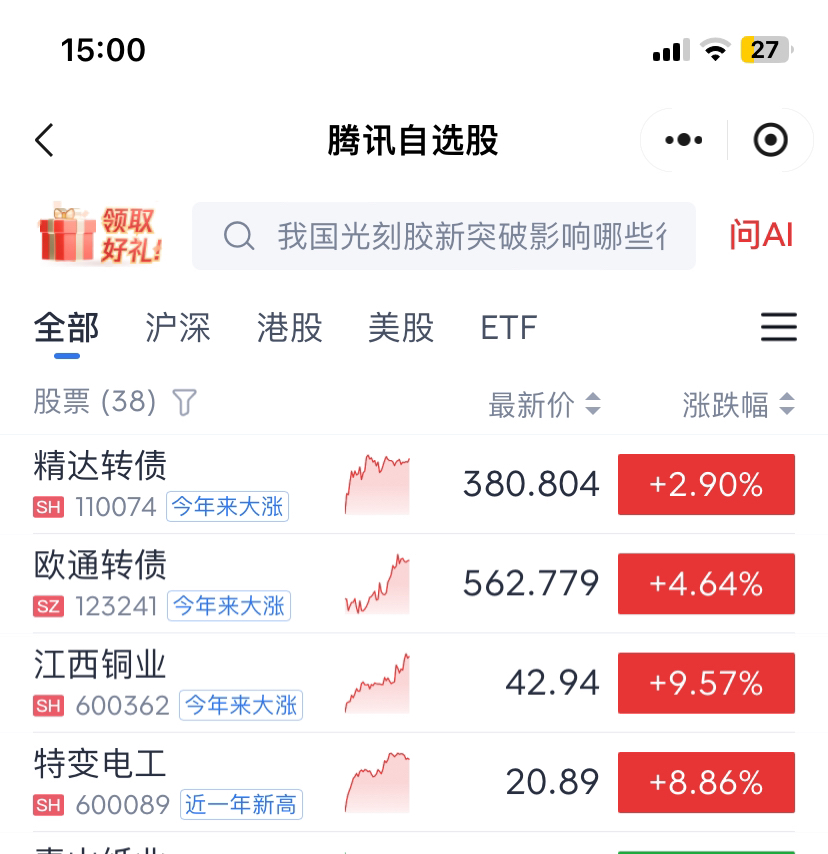Switch to the 美股 tab

pos(401,328)
